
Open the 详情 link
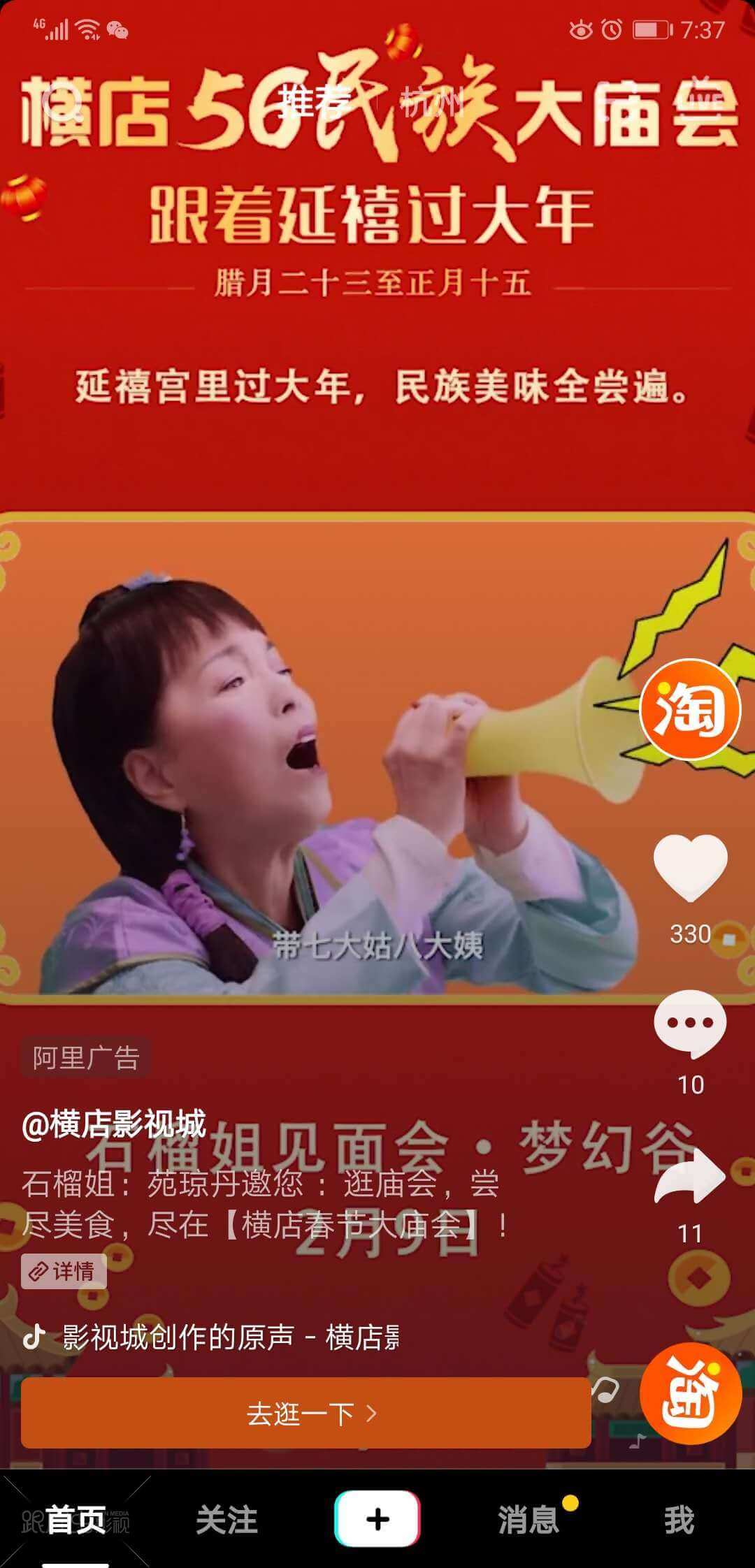coord(64,1271)
